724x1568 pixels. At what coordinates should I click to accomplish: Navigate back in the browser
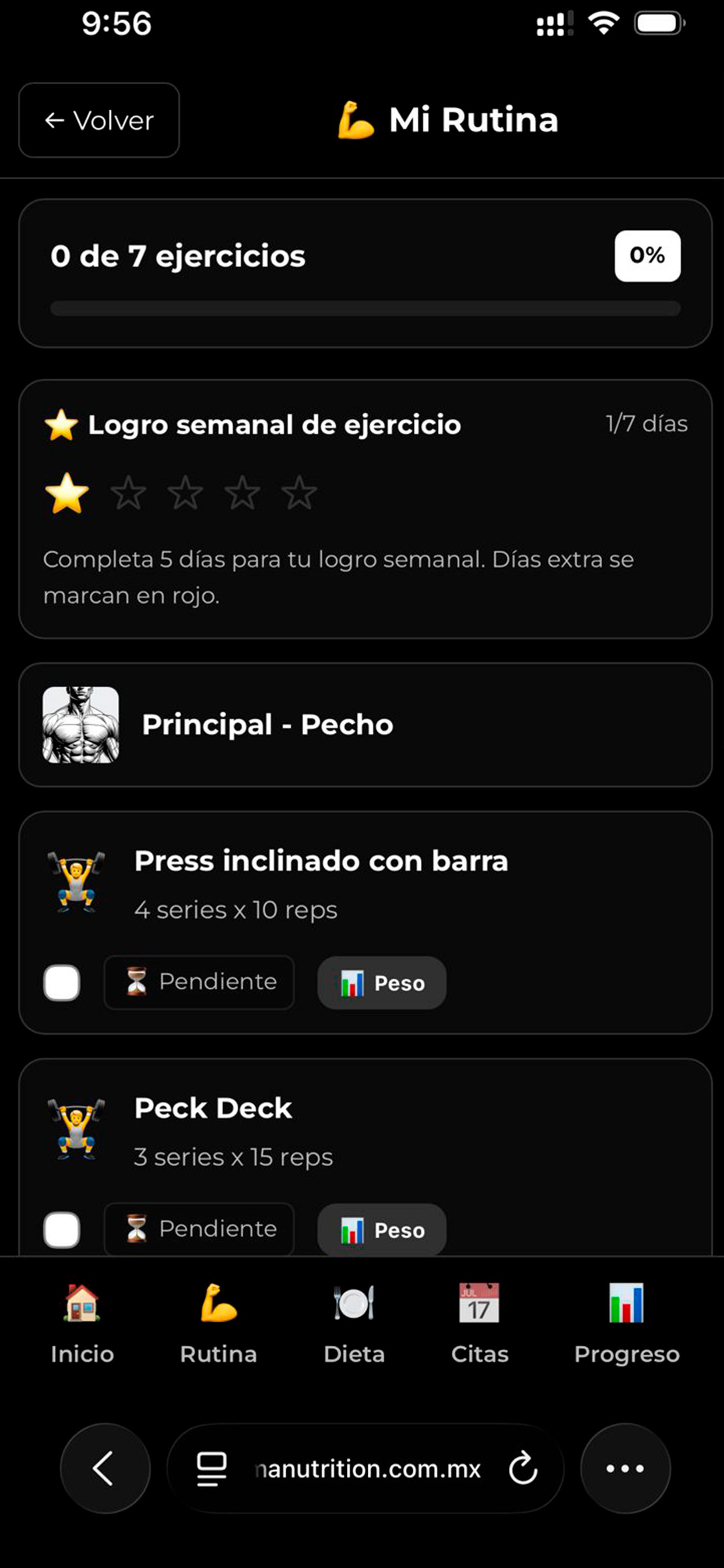click(x=105, y=1468)
